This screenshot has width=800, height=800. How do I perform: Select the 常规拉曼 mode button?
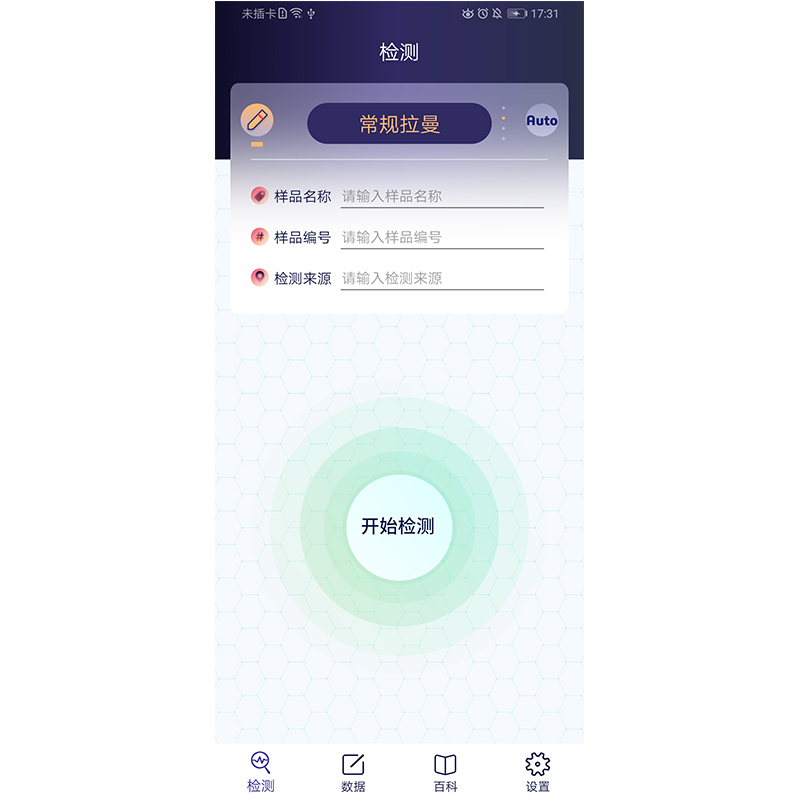(x=399, y=124)
